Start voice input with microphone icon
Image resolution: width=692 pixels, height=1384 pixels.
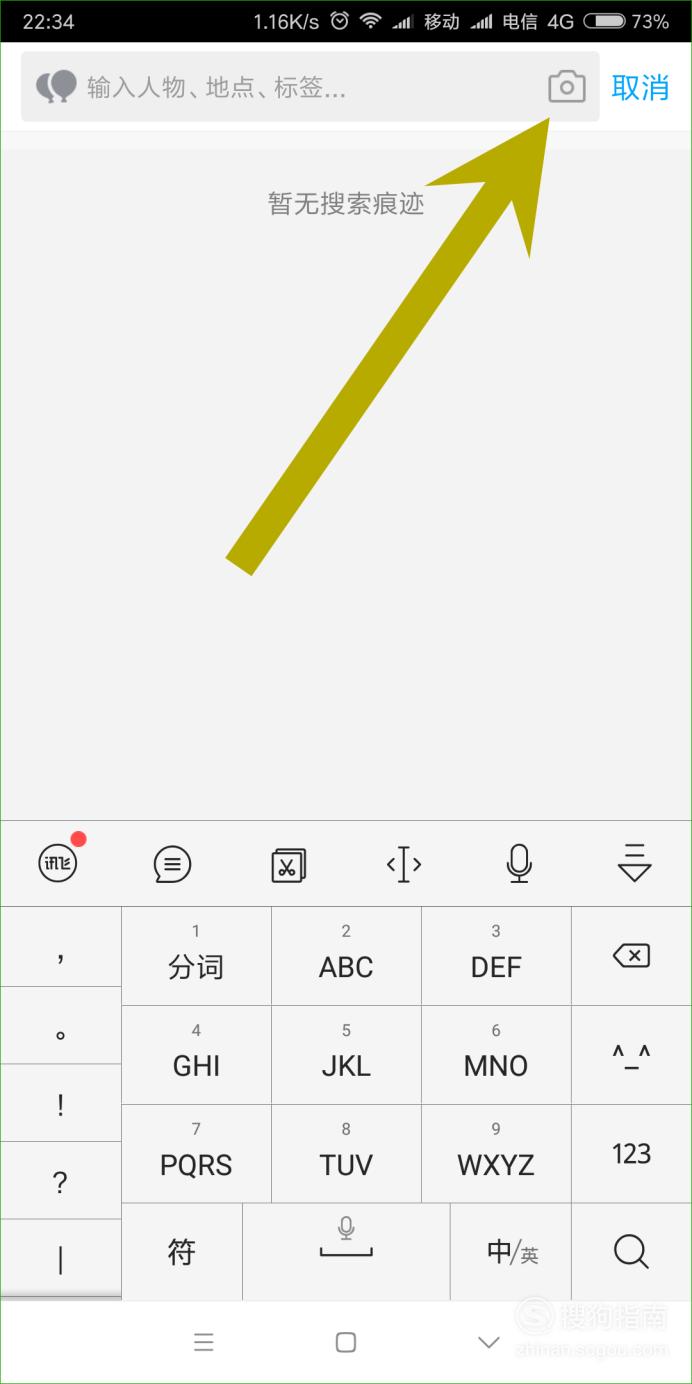coord(518,863)
